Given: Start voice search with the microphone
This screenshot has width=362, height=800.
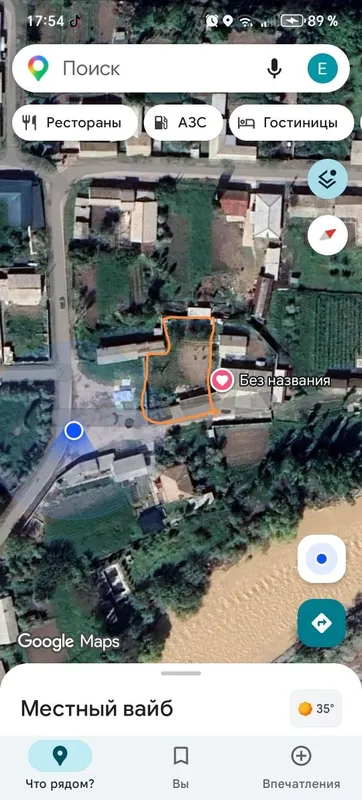Looking at the screenshot, I should pos(274,68).
